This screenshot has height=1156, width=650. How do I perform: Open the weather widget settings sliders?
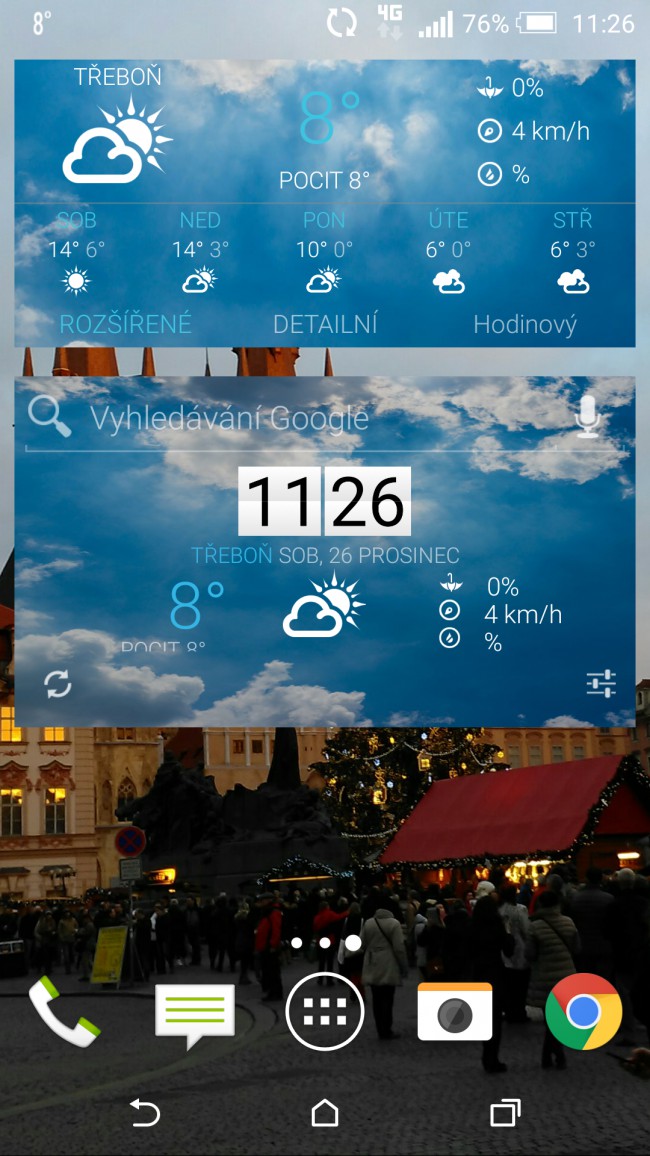600,684
